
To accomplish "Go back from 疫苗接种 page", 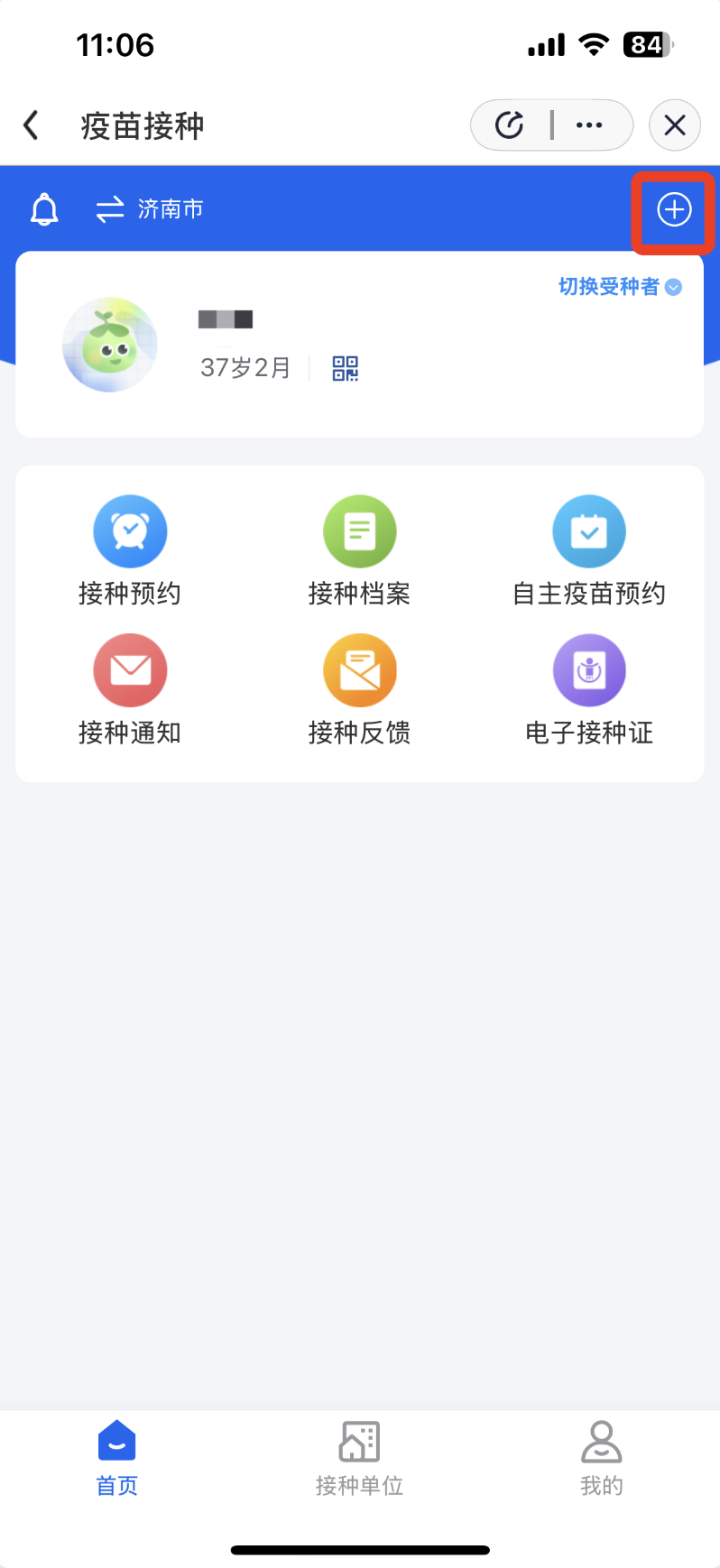I will click(x=32, y=125).
